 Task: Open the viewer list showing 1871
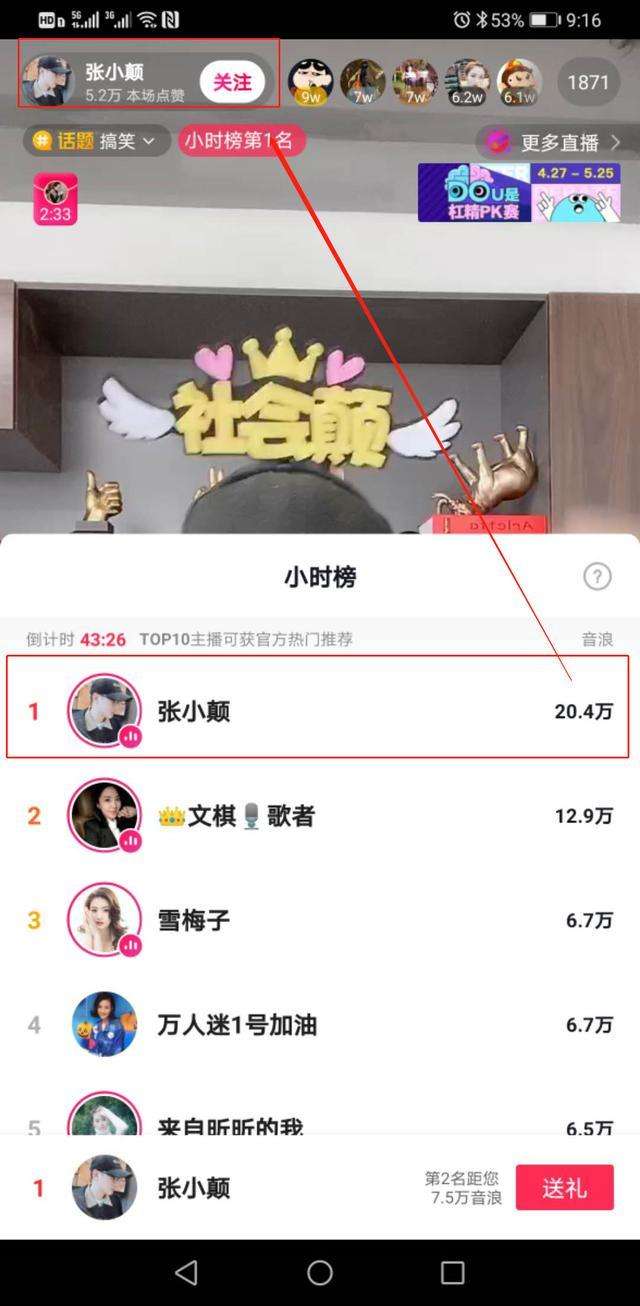point(588,82)
